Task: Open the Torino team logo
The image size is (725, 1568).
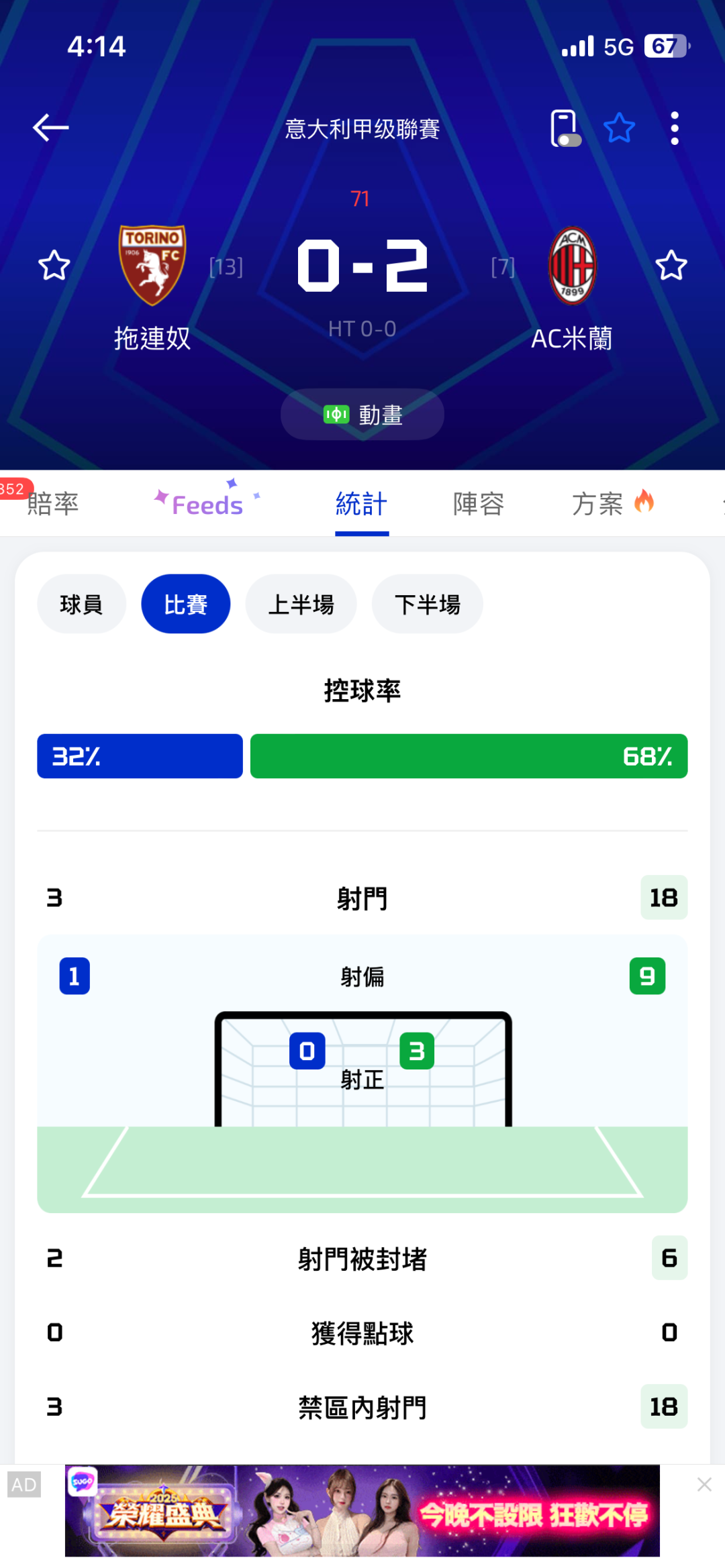Action: [x=152, y=265]
